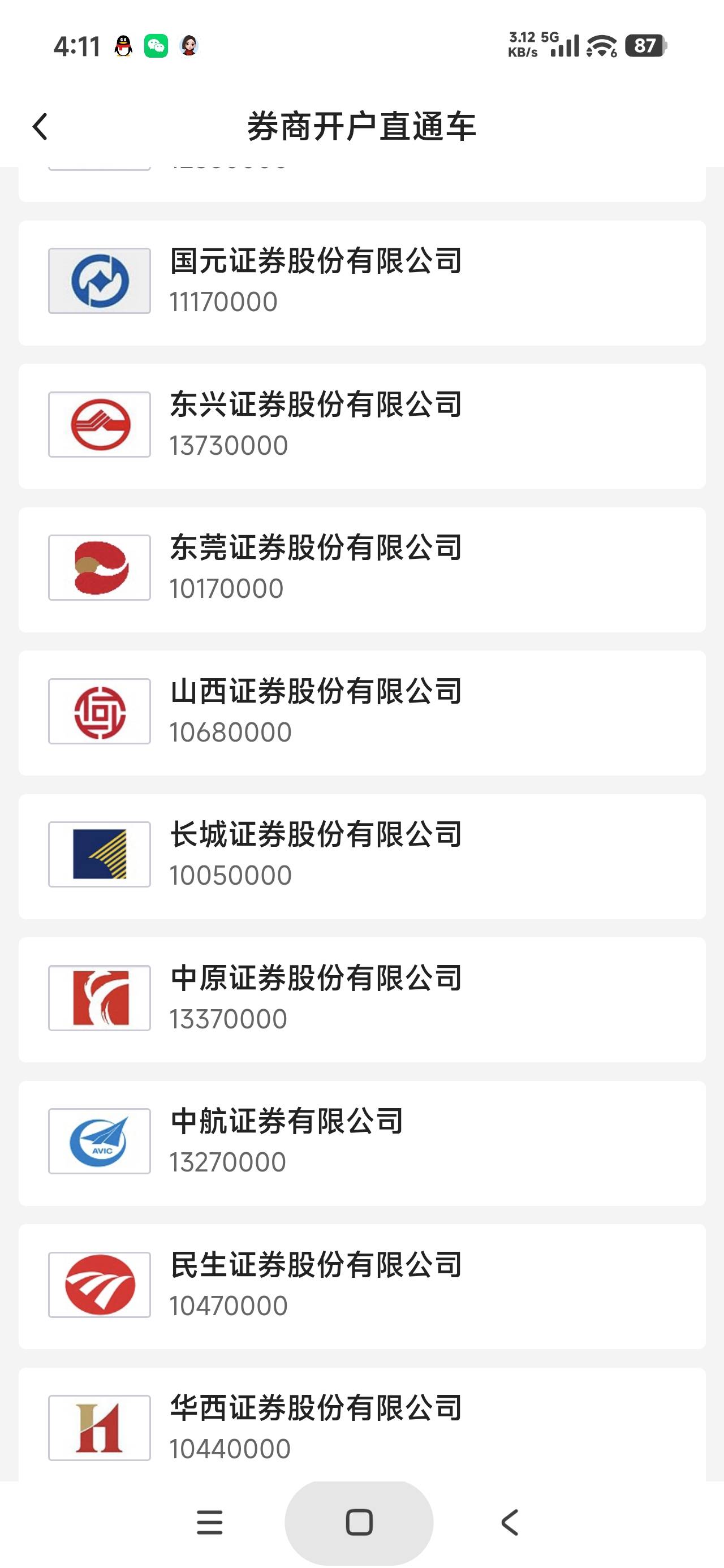This screenshot has height=1568, width=724.
Task: Select 中航证券有限公司 broker
Action: click(361, 1143)
